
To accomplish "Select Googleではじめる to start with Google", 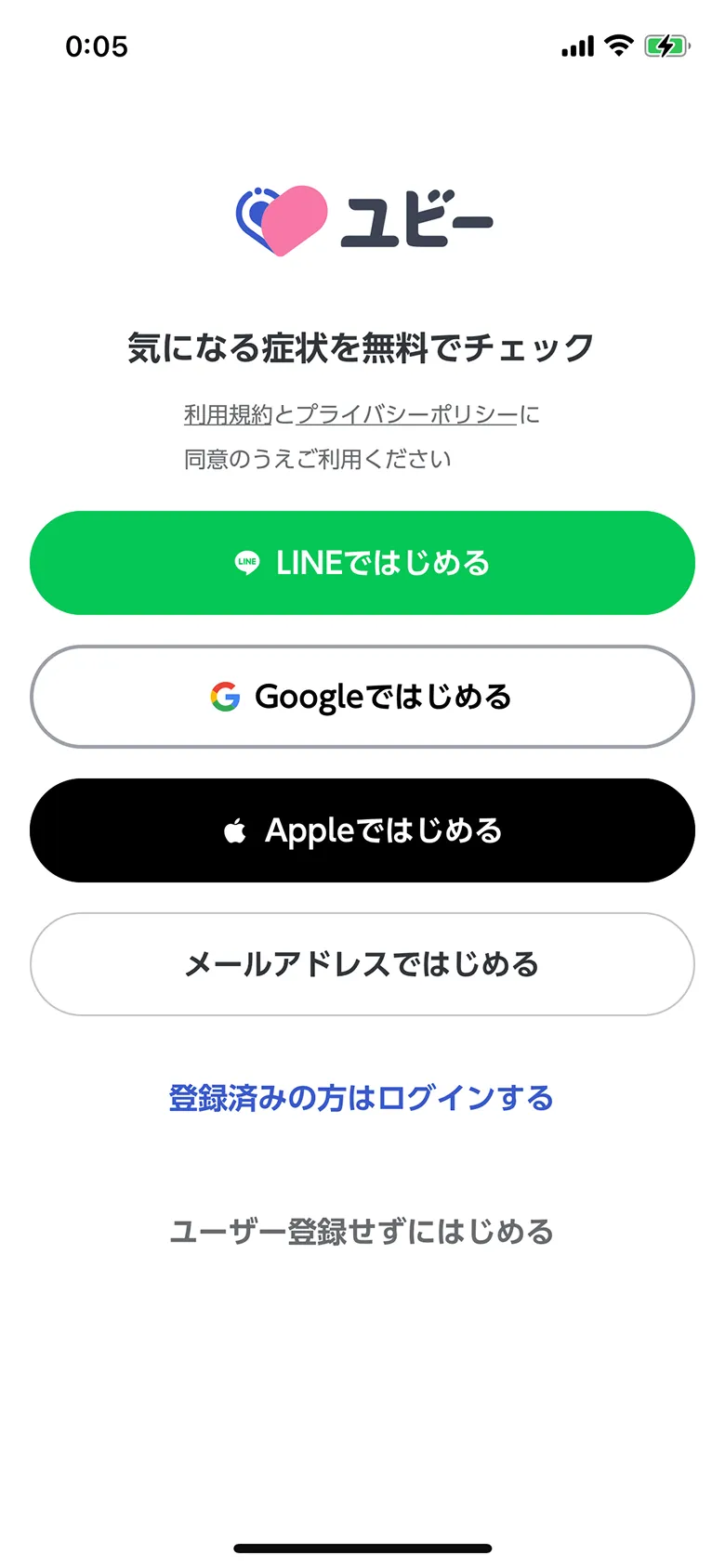I will 362,697.
